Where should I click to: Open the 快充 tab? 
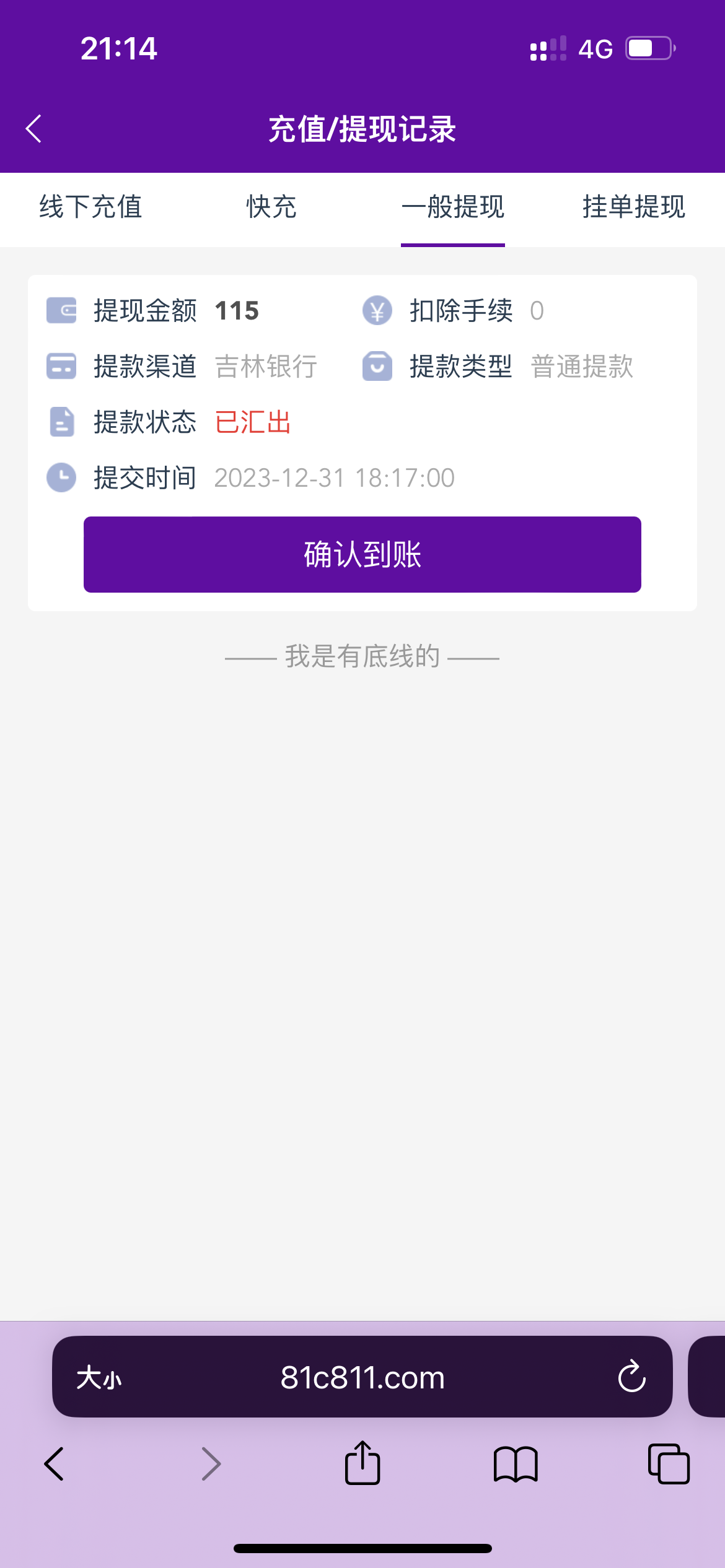click(x=271, y=207)
